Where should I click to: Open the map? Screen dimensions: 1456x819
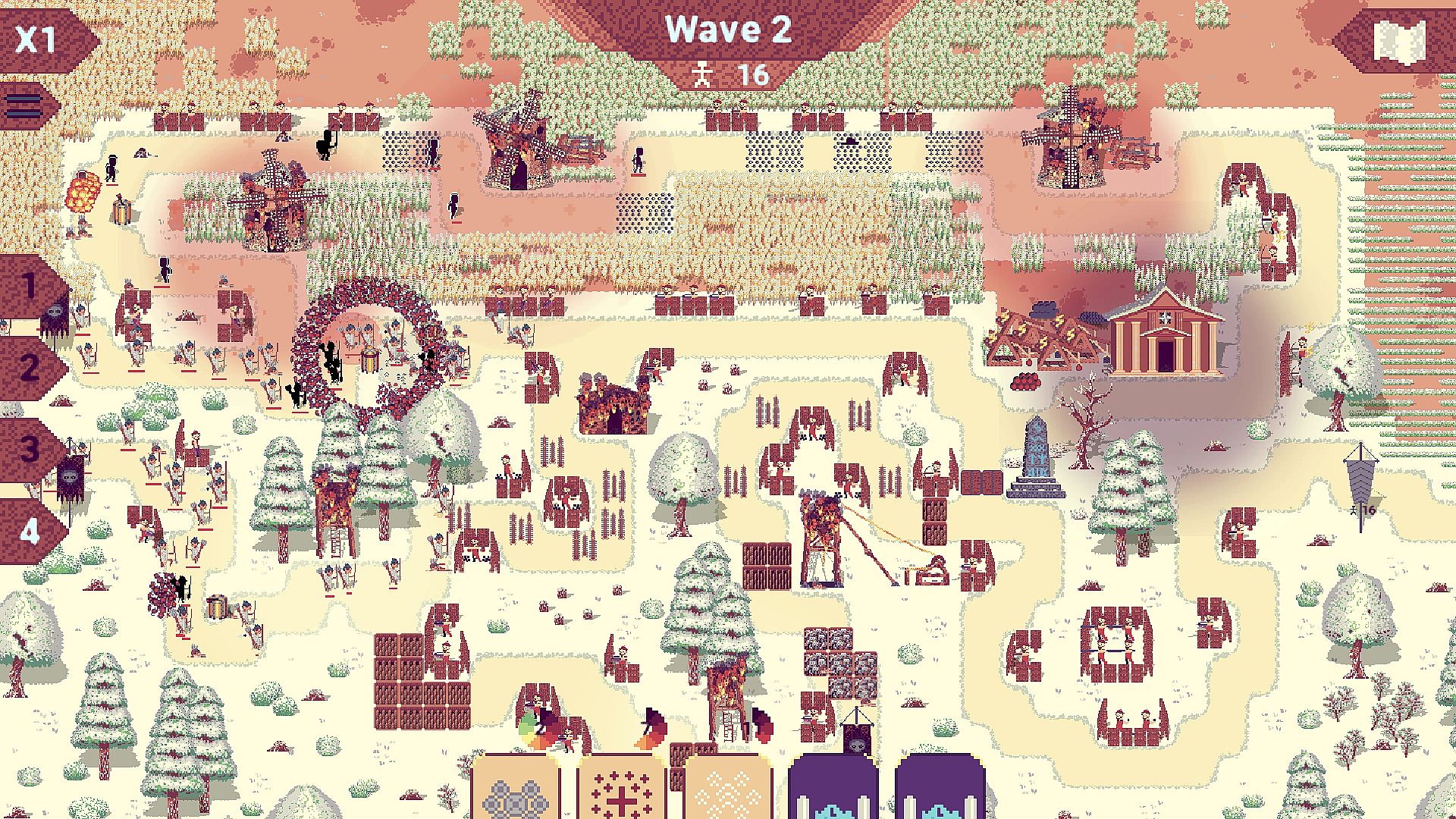pyautogui.click(x=1400, y=42)
